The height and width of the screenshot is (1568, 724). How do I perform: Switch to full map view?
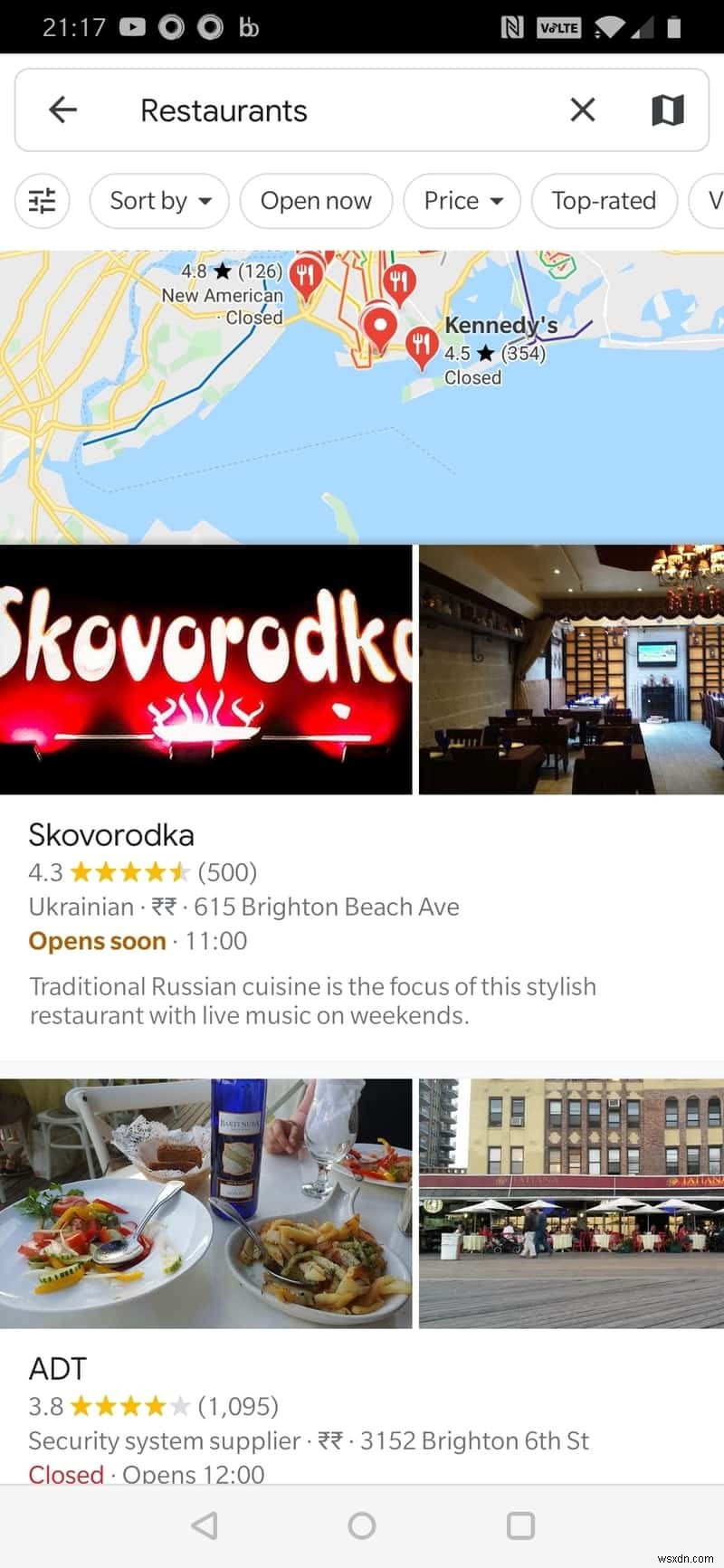click(x=667, y=110)
